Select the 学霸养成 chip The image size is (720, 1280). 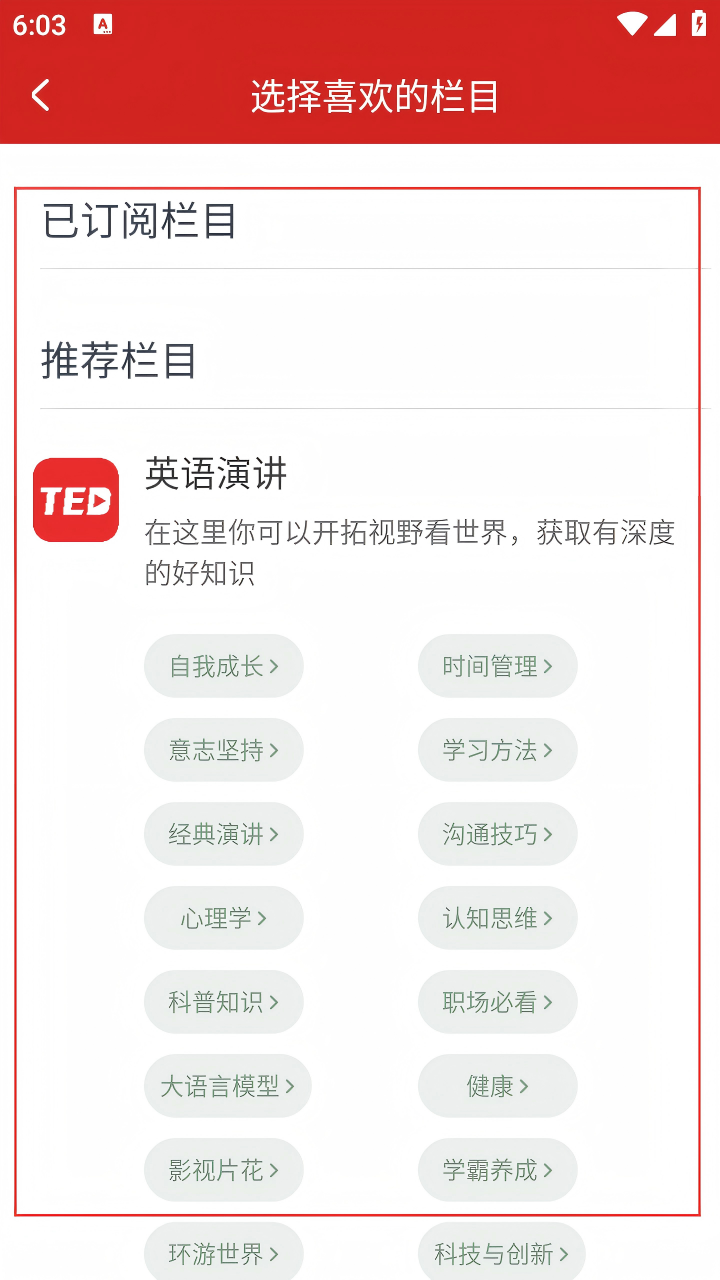497,1170
